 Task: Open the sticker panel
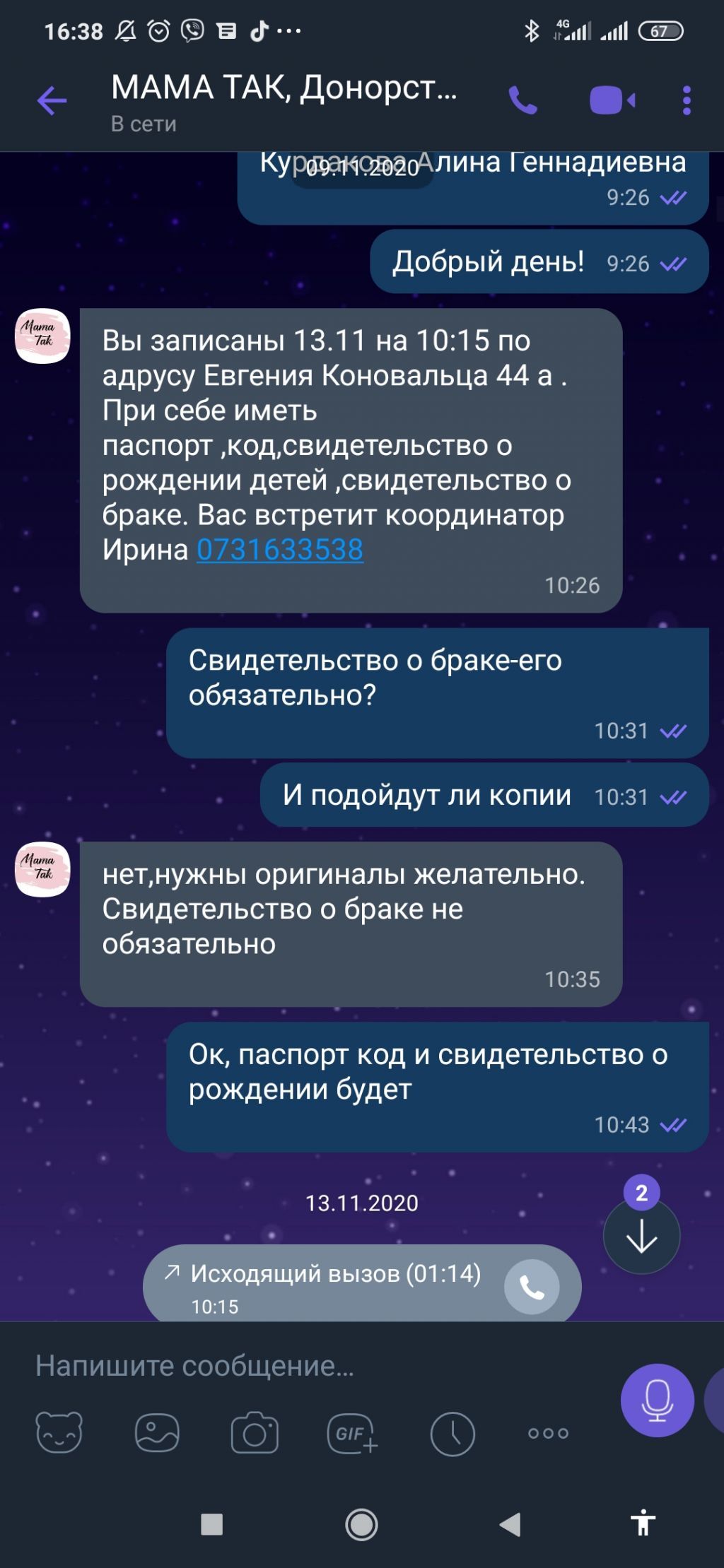[x=59, y=1432]
